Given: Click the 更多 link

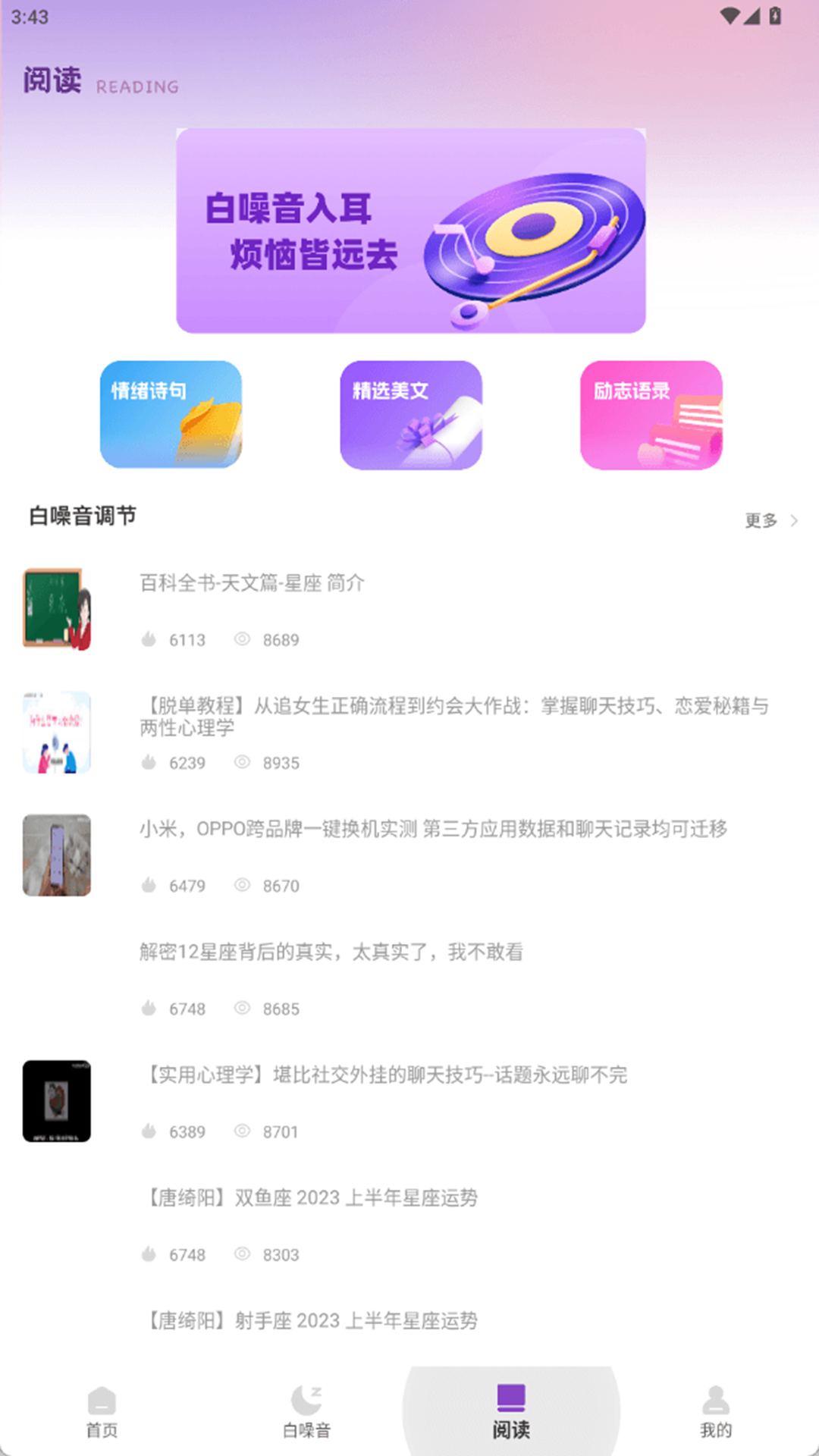Looking at the screenshot, I should (x=759, y=521).
